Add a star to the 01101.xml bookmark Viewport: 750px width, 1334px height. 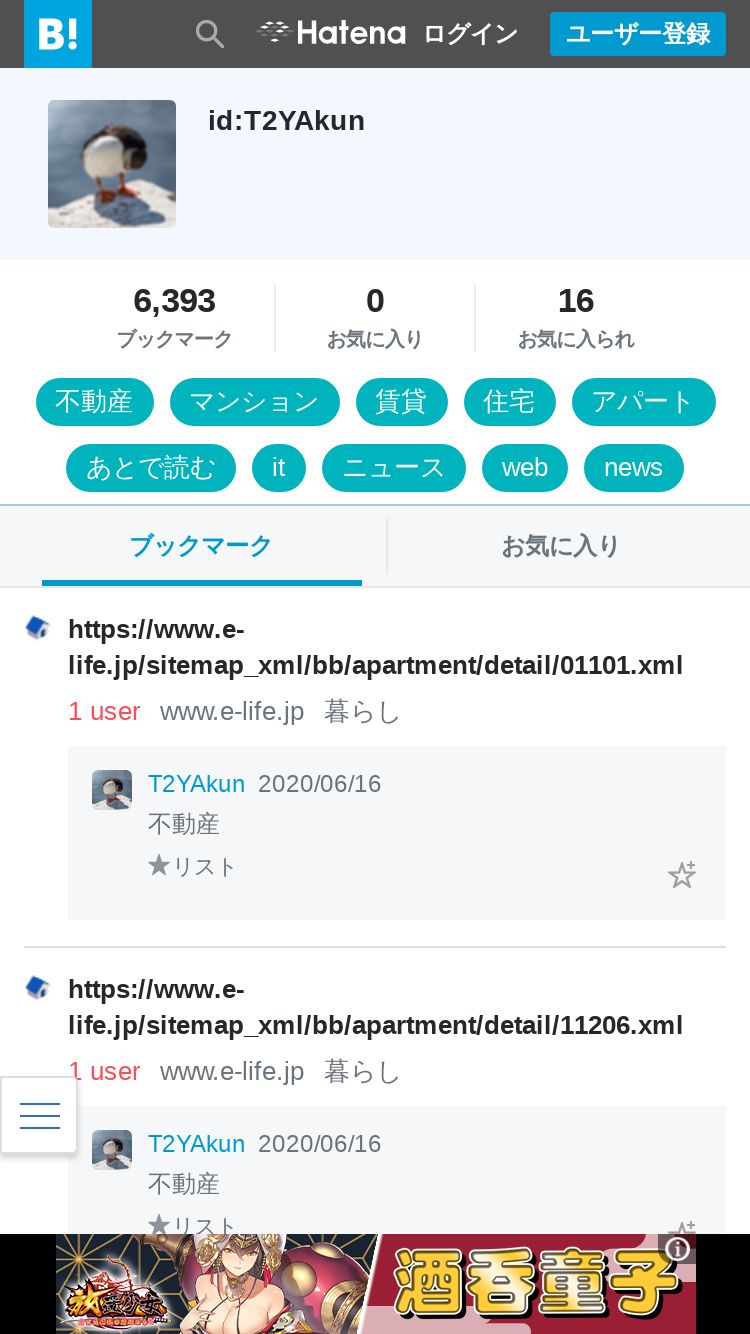[x=682, y=875]
